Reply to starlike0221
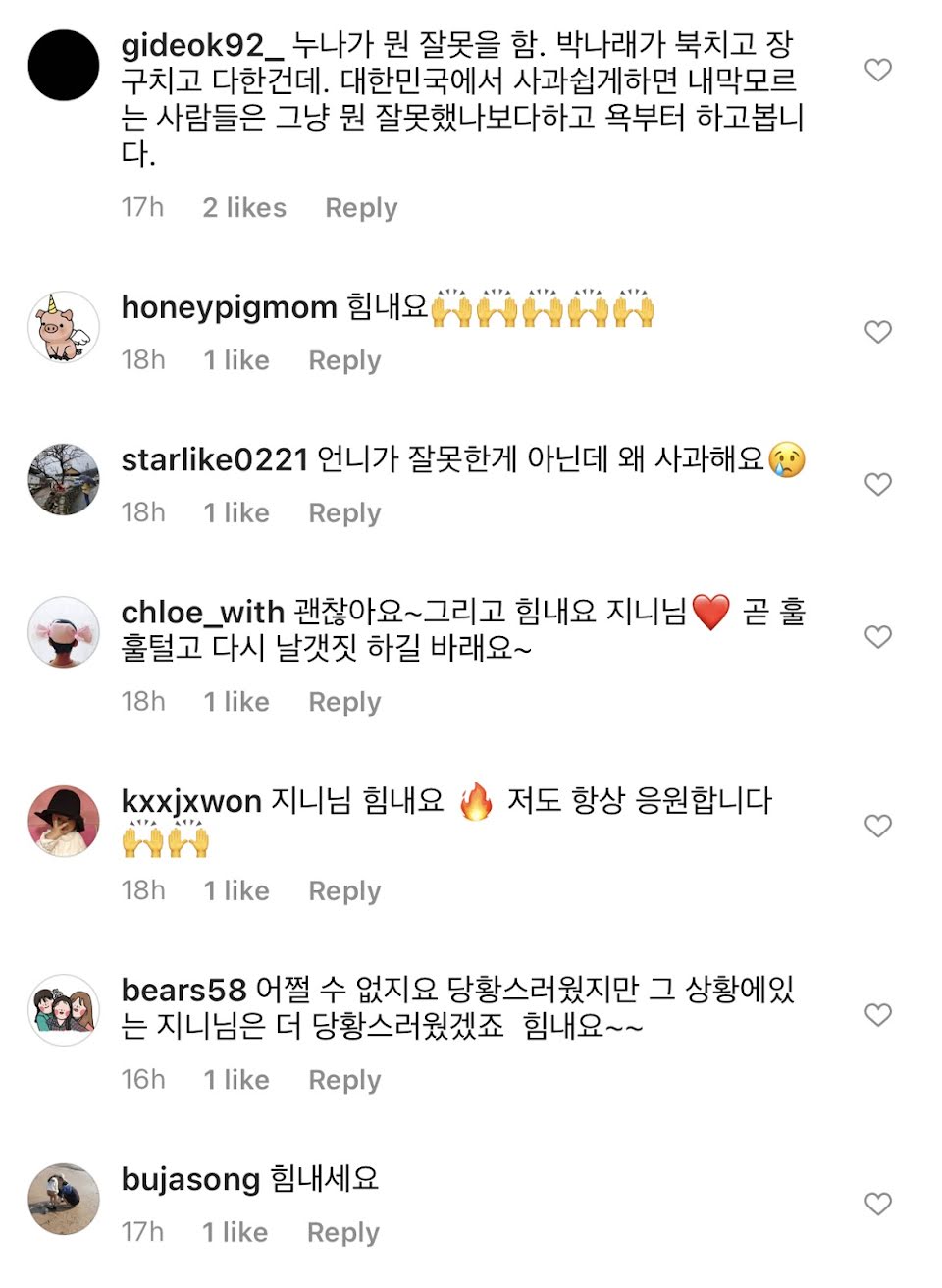The height and width of the screenshot is (1288, 942). (x=344, y=512)
